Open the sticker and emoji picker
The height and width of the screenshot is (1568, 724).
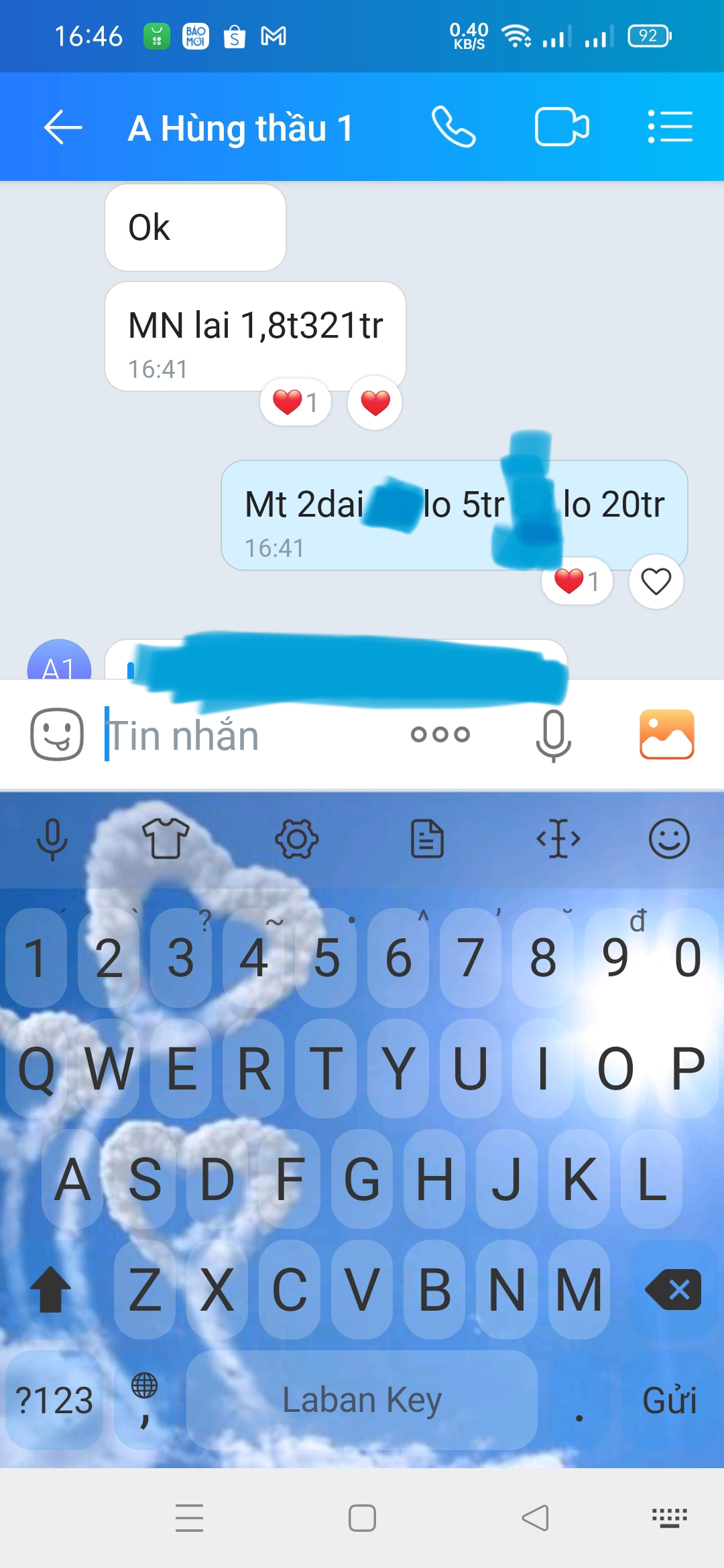click(x=57, y=734)
